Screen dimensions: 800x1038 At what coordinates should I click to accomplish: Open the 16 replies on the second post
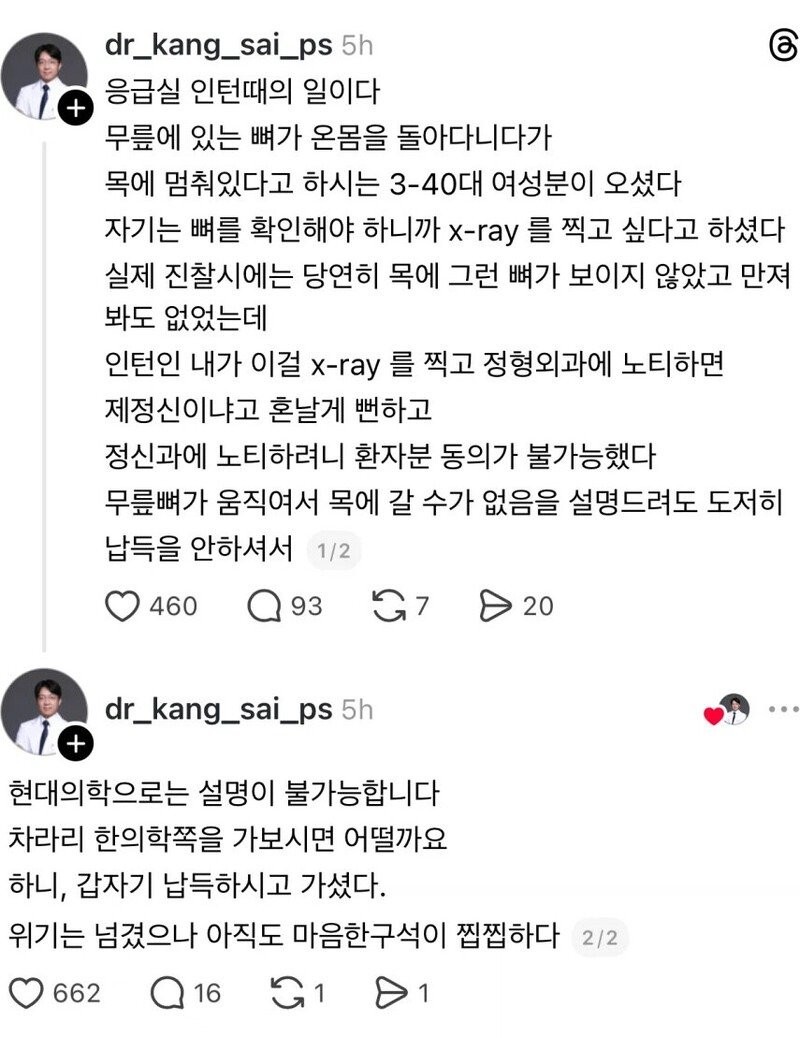[167, 992]
